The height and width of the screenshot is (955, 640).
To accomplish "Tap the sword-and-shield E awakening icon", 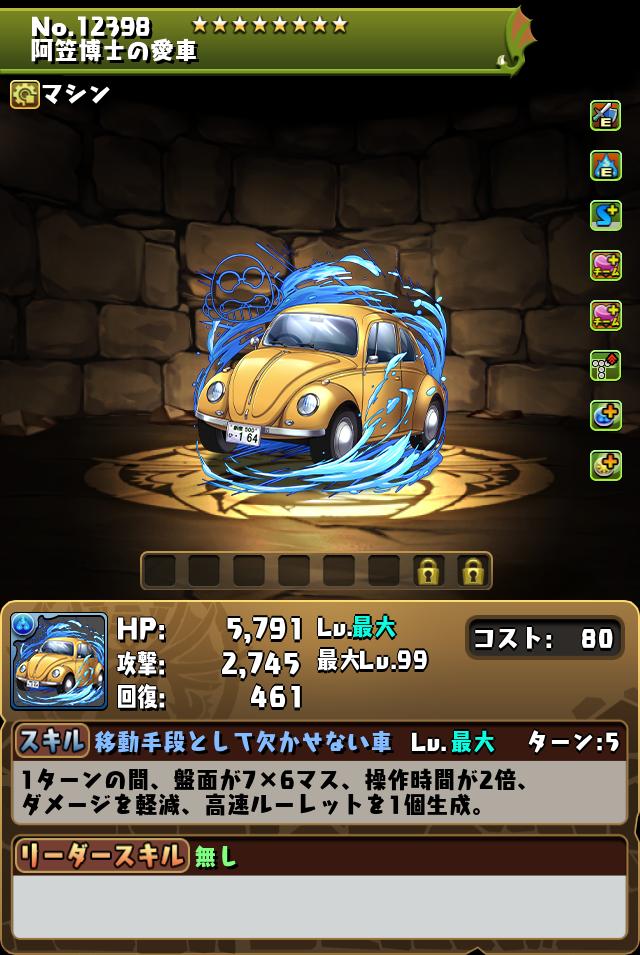I will 605,115.
